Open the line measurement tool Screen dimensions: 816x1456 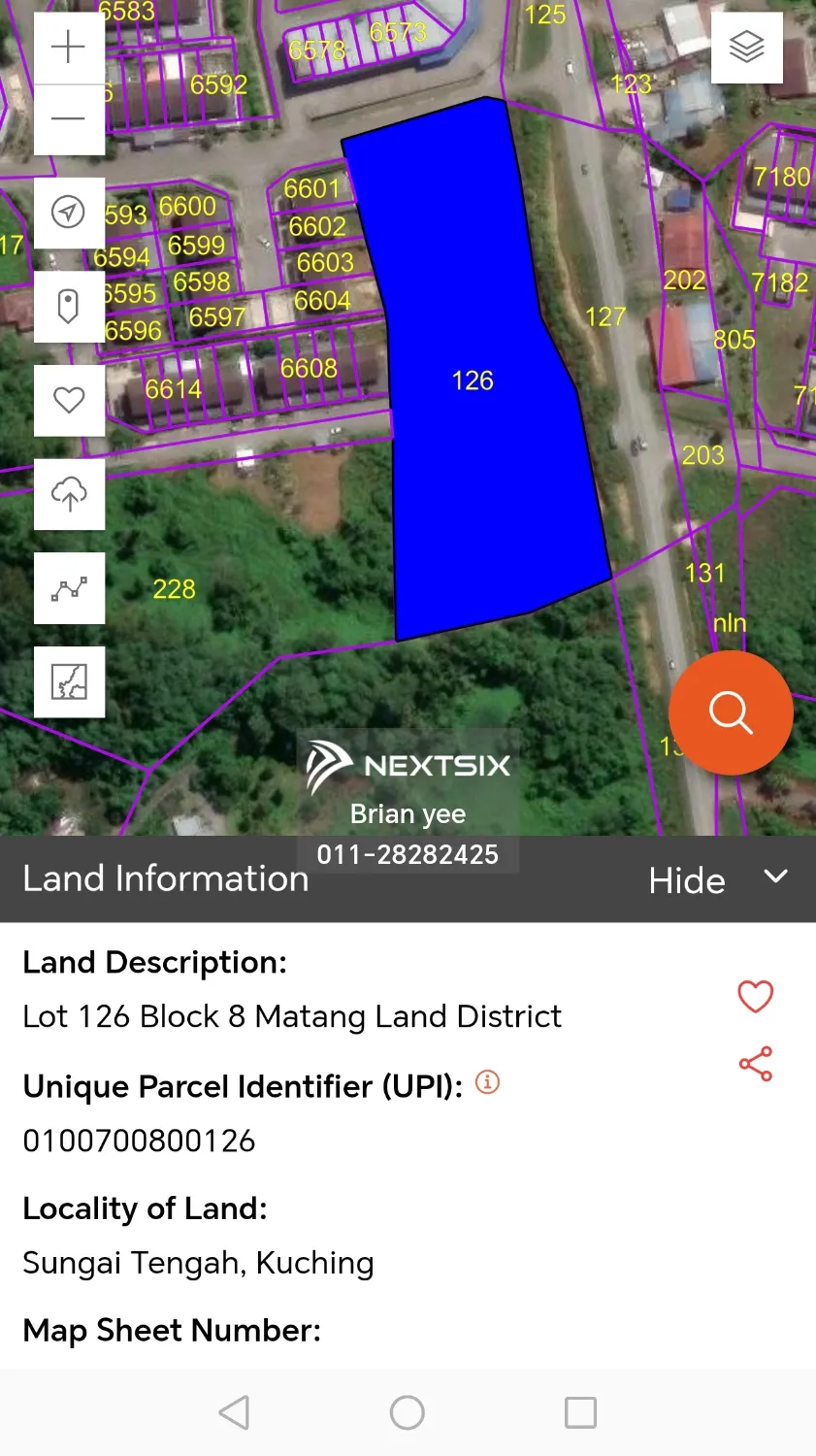(69, 588)
